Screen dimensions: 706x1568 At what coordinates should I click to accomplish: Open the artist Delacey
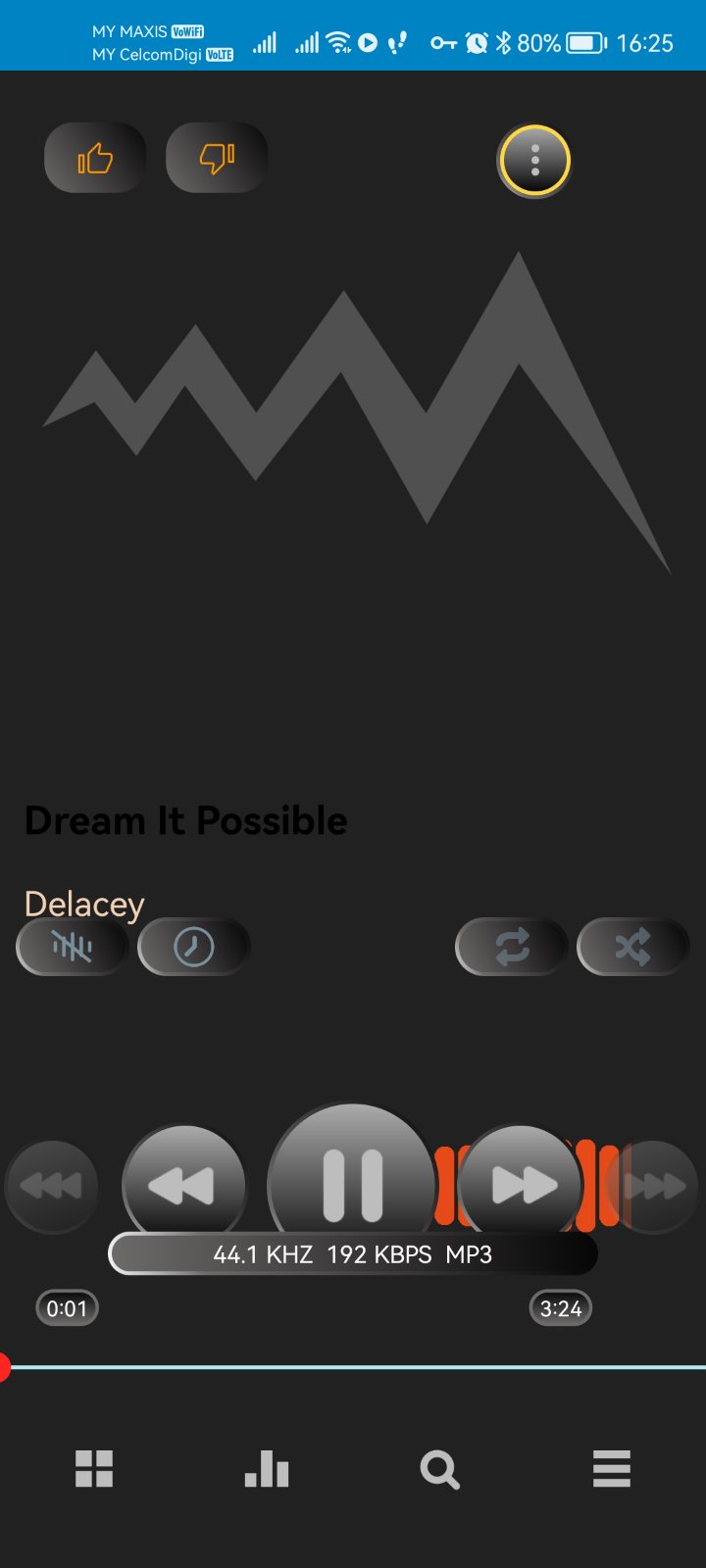click(84, 904)
